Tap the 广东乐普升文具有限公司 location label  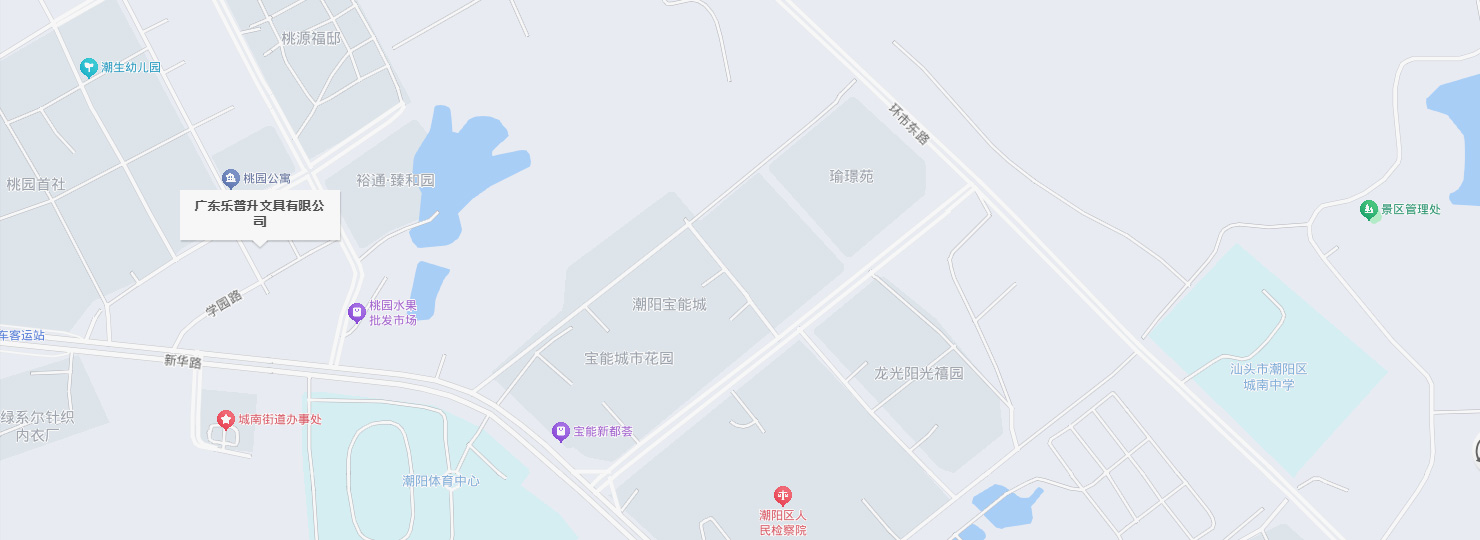260,213
